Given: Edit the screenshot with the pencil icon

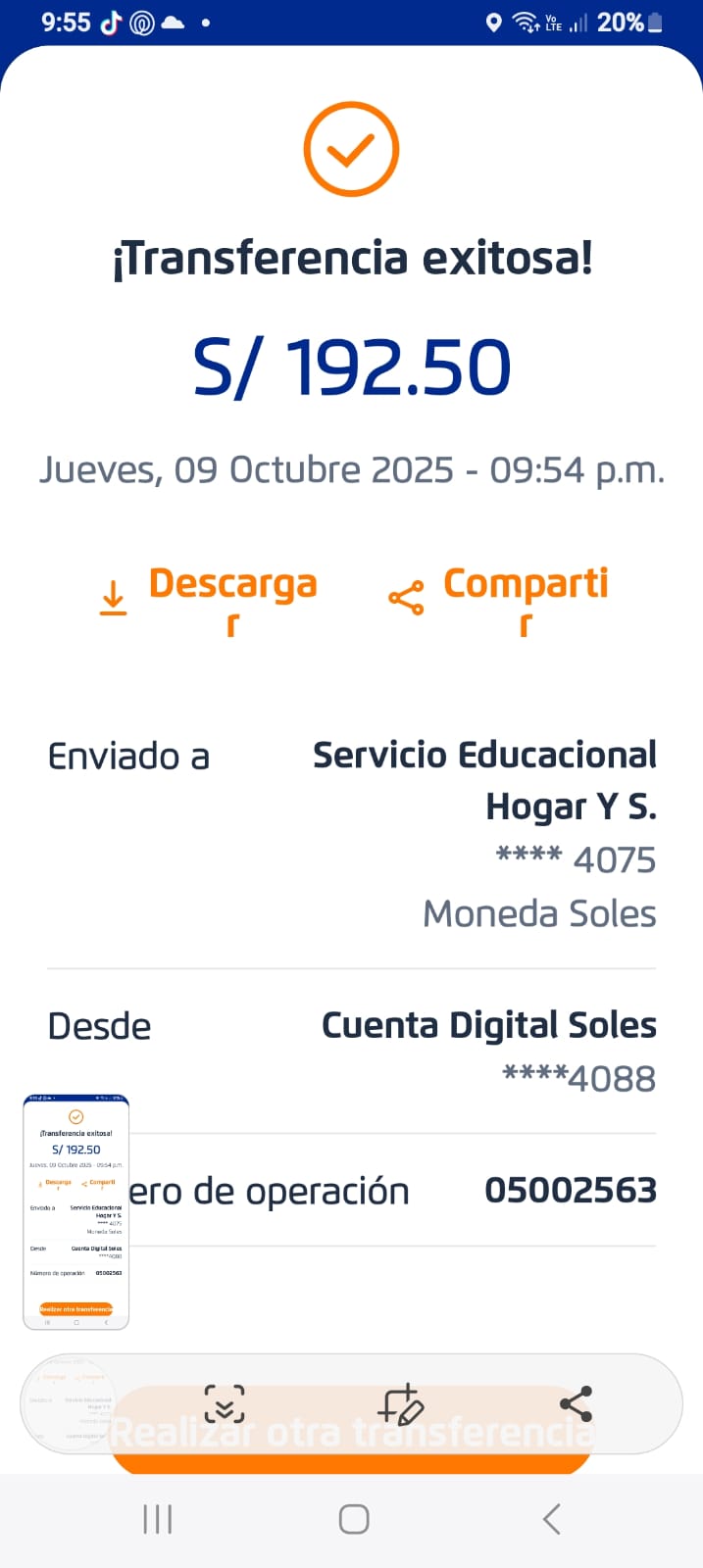Looking at the screenshot, I should pyautogui.click(x=400, y=1404).
